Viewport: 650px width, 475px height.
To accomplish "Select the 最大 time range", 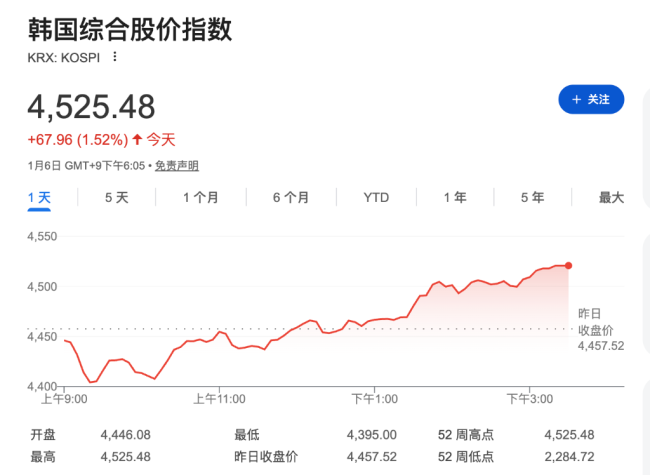I will point(611,197).
